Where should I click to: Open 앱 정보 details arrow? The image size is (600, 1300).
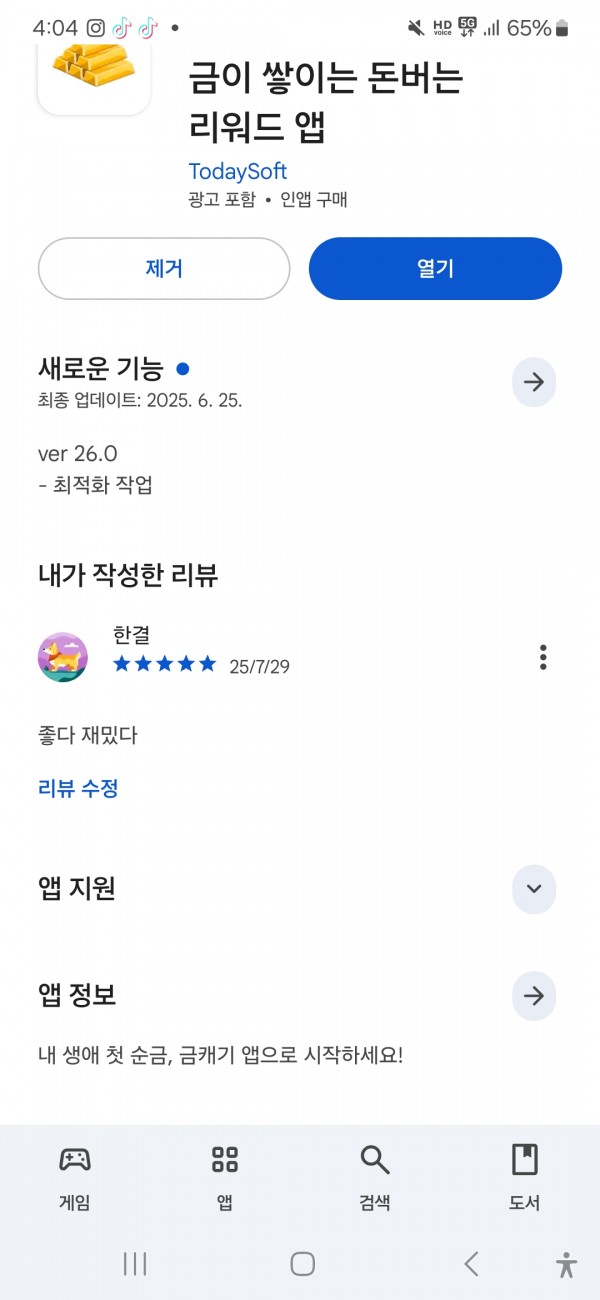point(534,996)
